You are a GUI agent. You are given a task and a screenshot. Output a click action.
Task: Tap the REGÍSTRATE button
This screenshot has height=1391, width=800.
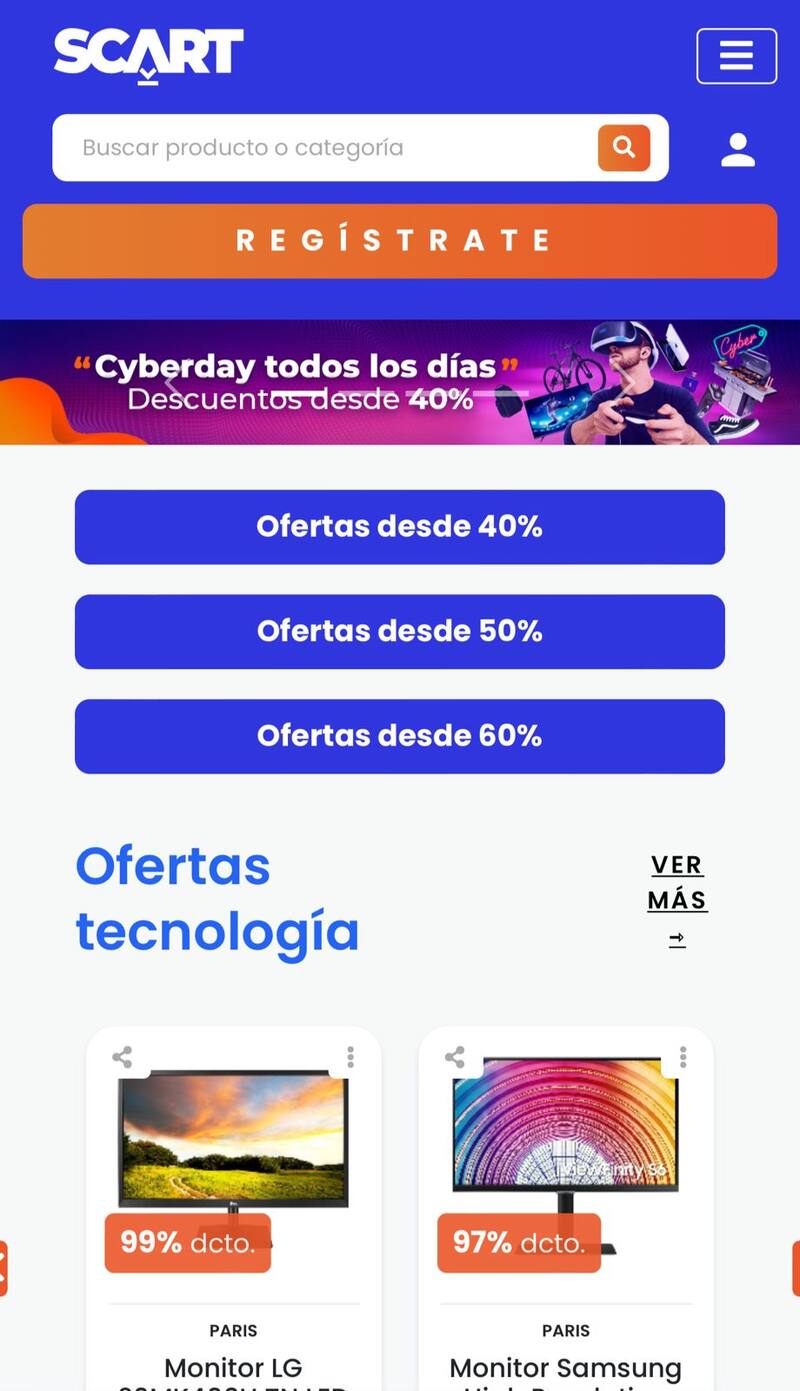pos(400,241)
